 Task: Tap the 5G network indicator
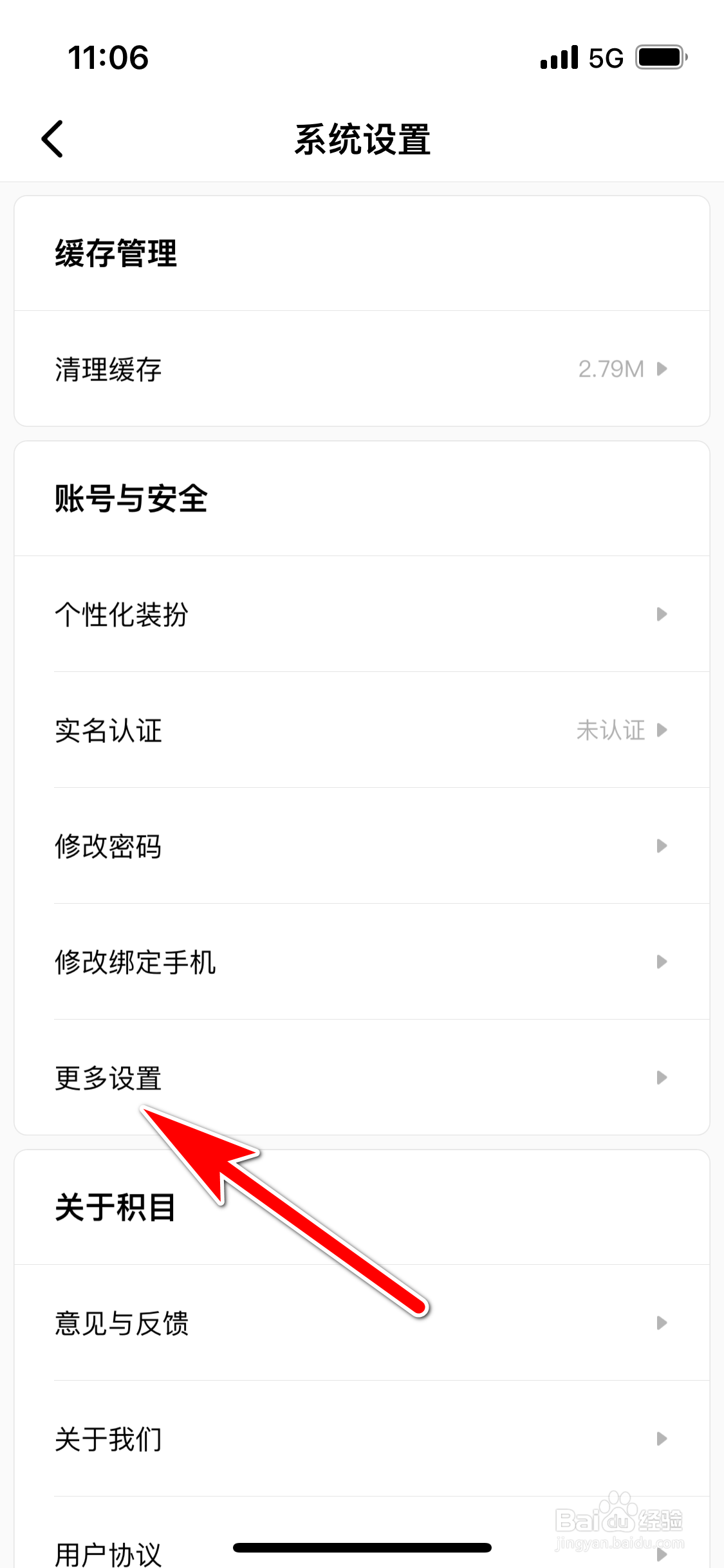(x=604, y=57)
